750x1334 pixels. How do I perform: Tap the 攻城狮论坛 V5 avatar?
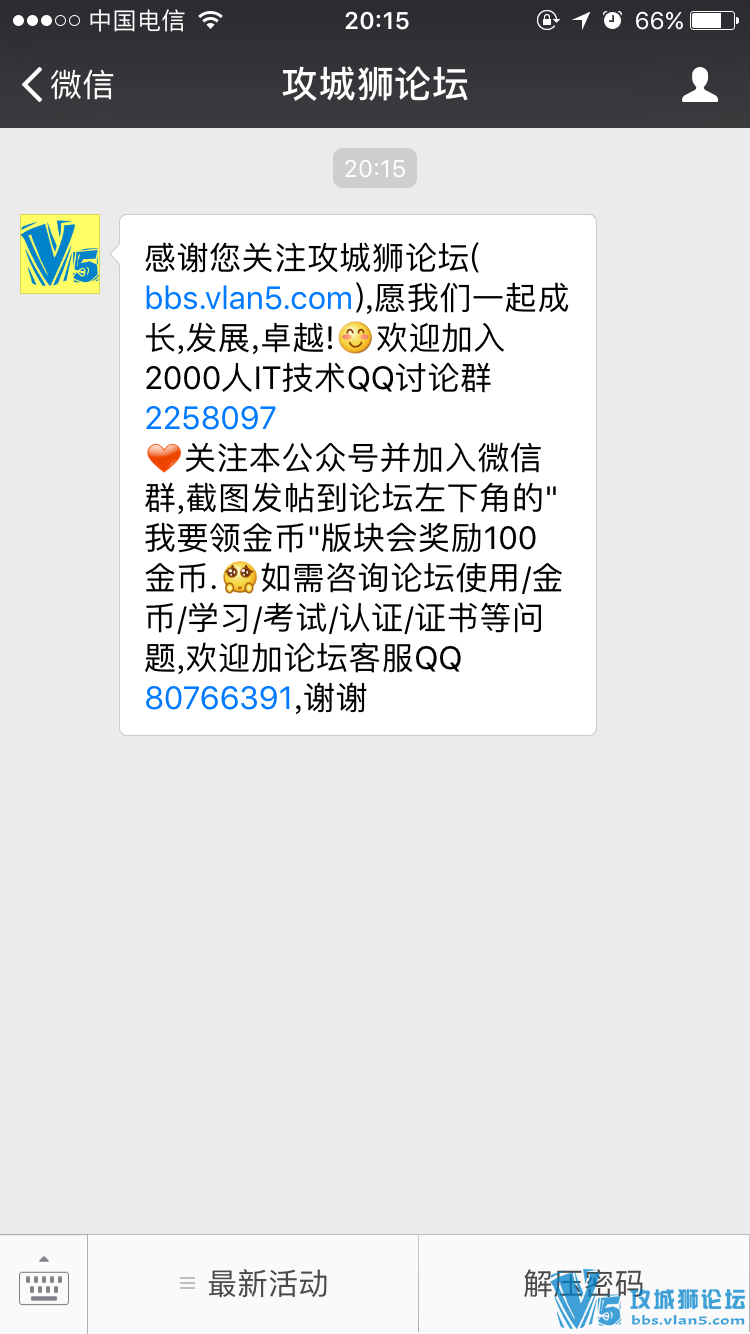click(60, 254)
